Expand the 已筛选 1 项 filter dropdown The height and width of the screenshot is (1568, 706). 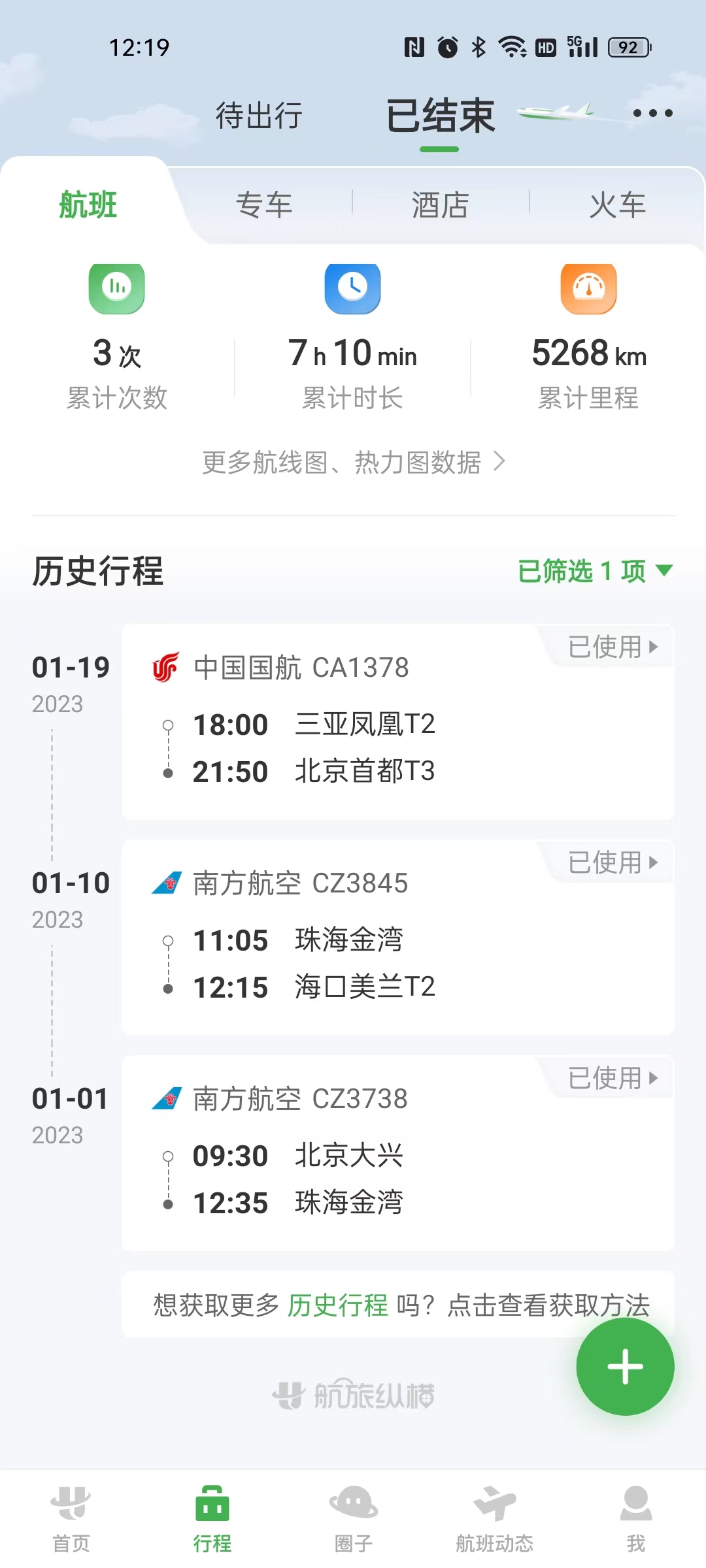(x=594, y=571)
